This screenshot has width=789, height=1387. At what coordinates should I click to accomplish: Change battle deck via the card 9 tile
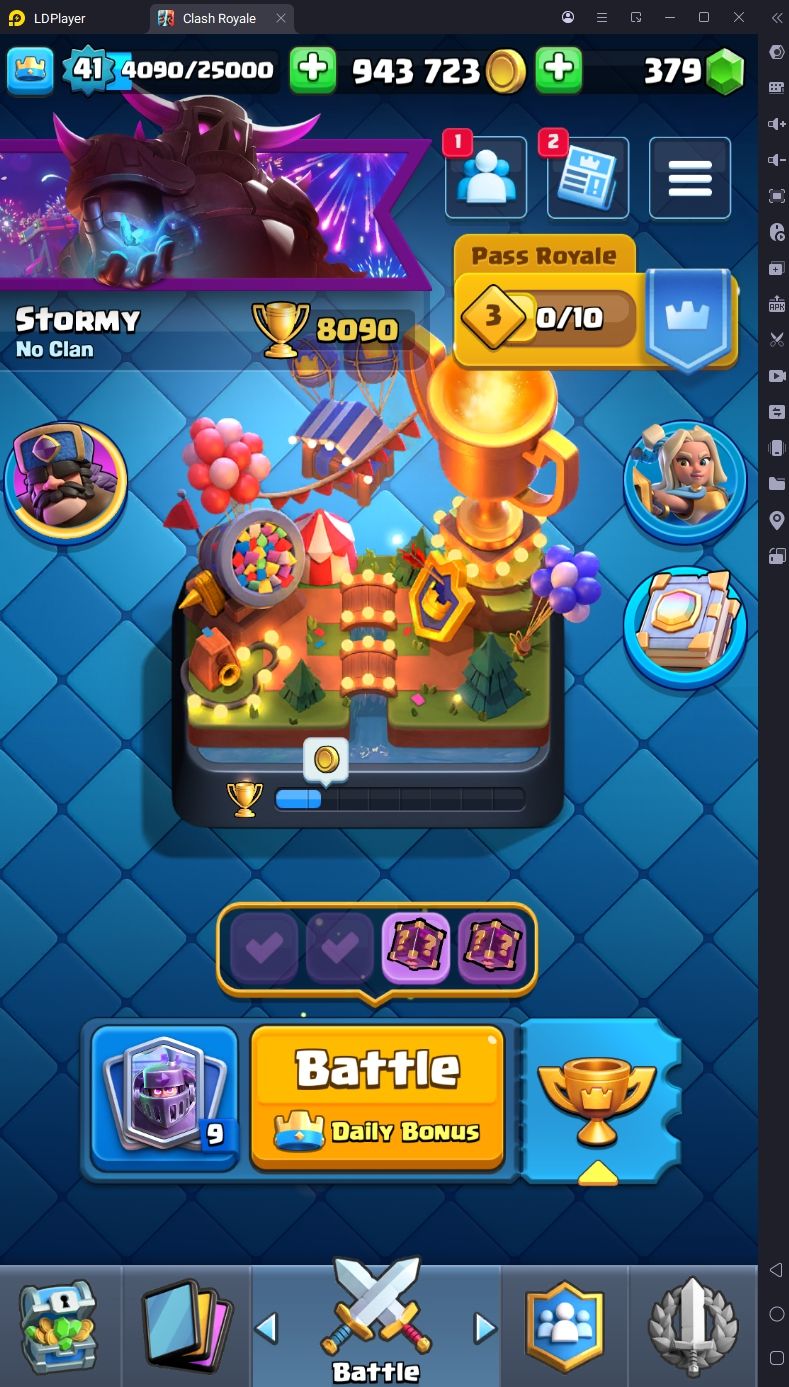pyautogui.click(x=165, y=1097)
